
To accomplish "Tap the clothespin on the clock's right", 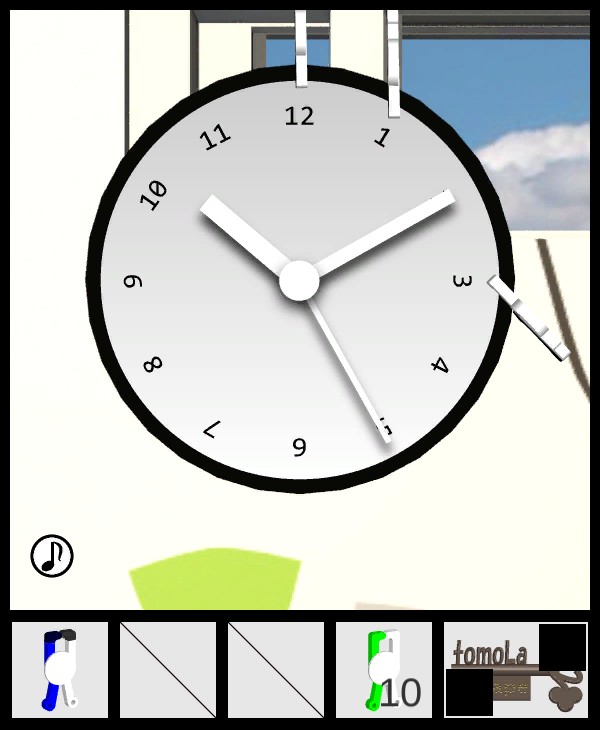I will 529,317.
